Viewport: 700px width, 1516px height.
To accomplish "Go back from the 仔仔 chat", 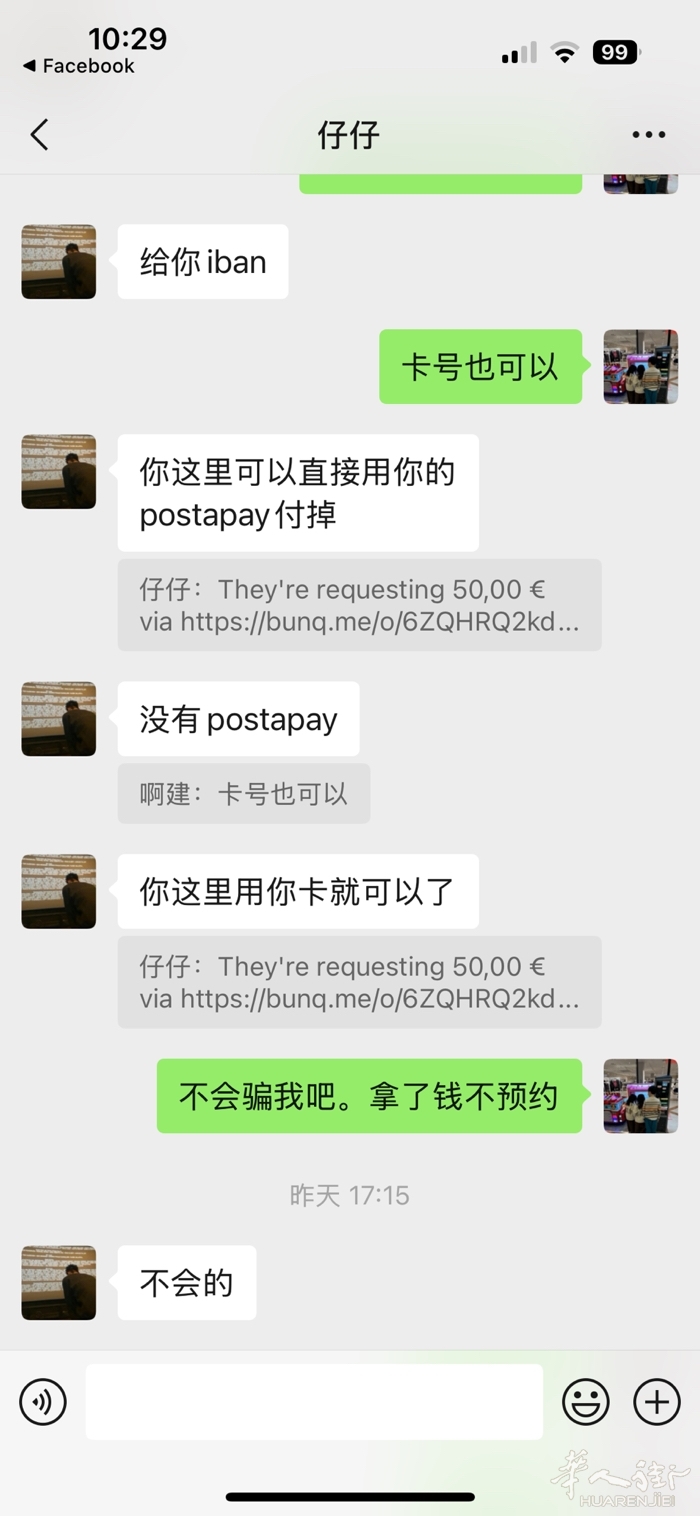I will [x=40, y=135].
